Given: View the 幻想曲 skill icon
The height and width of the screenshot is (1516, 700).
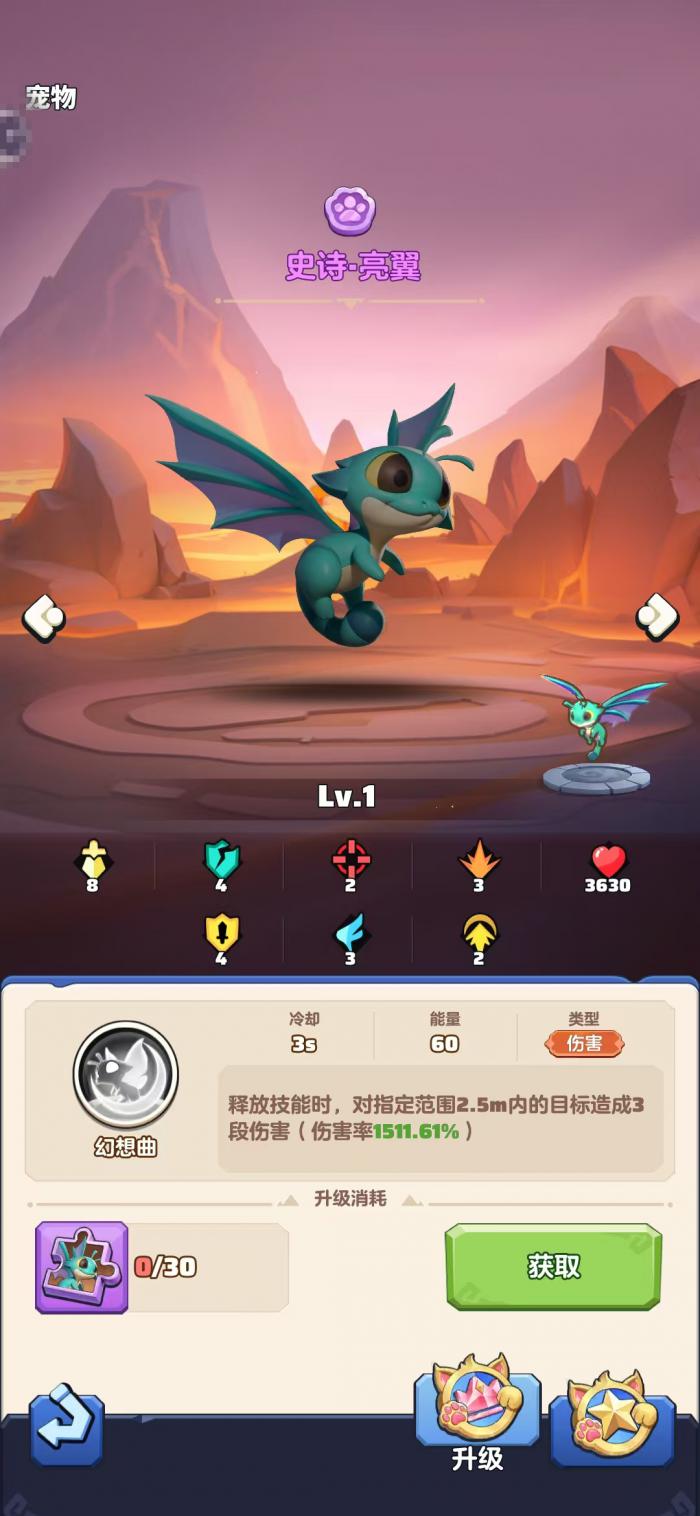Looking at the screenshot, I should click(x=126, y=1076).
